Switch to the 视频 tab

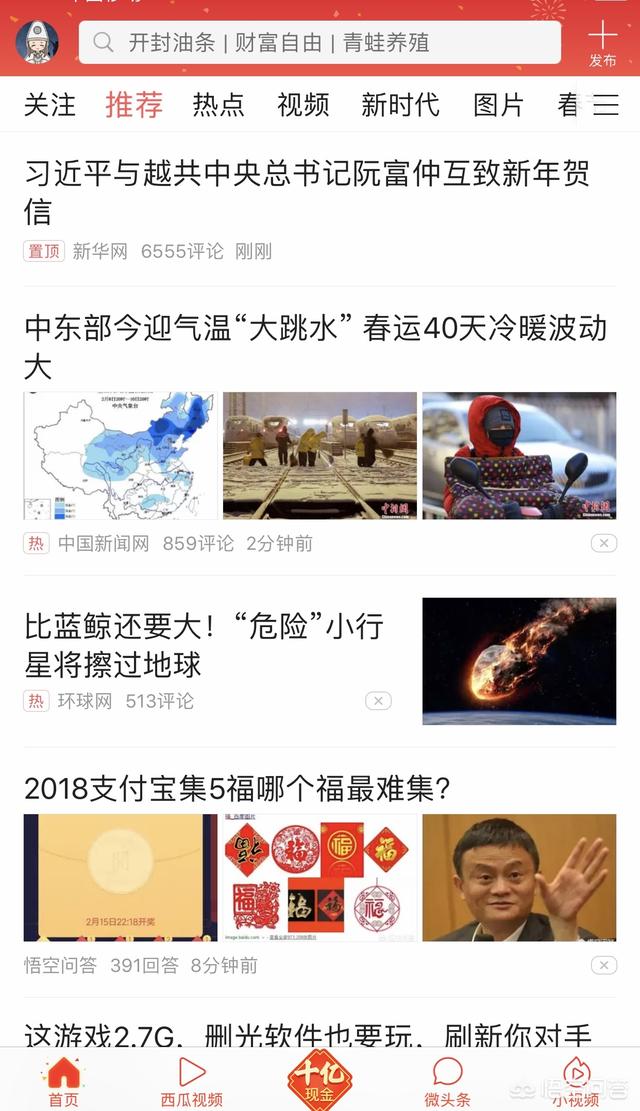[303, 104]
